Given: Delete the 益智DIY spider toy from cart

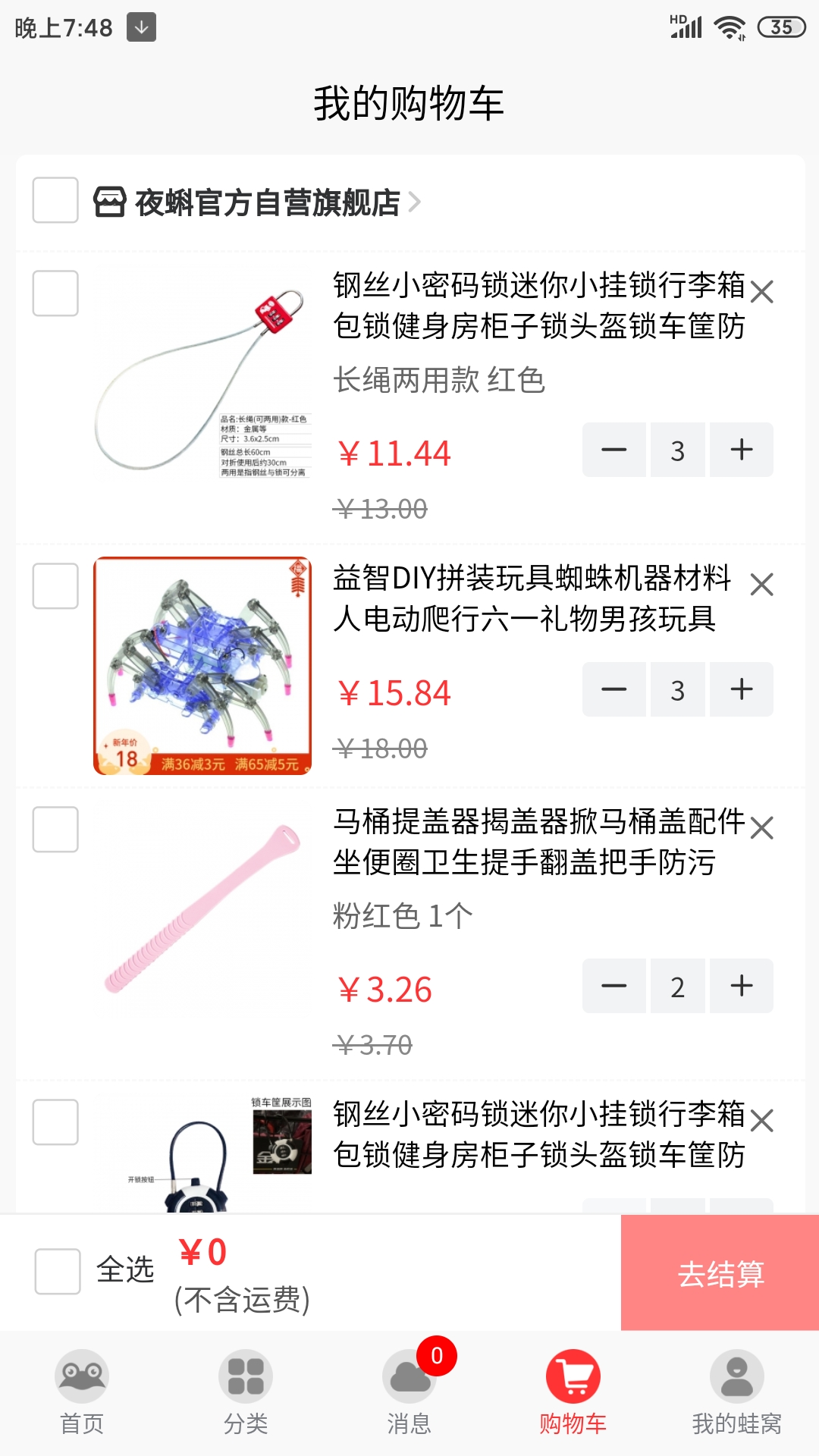Looking at the screenshot, I should pyautogui.click(x=761, y=585).
